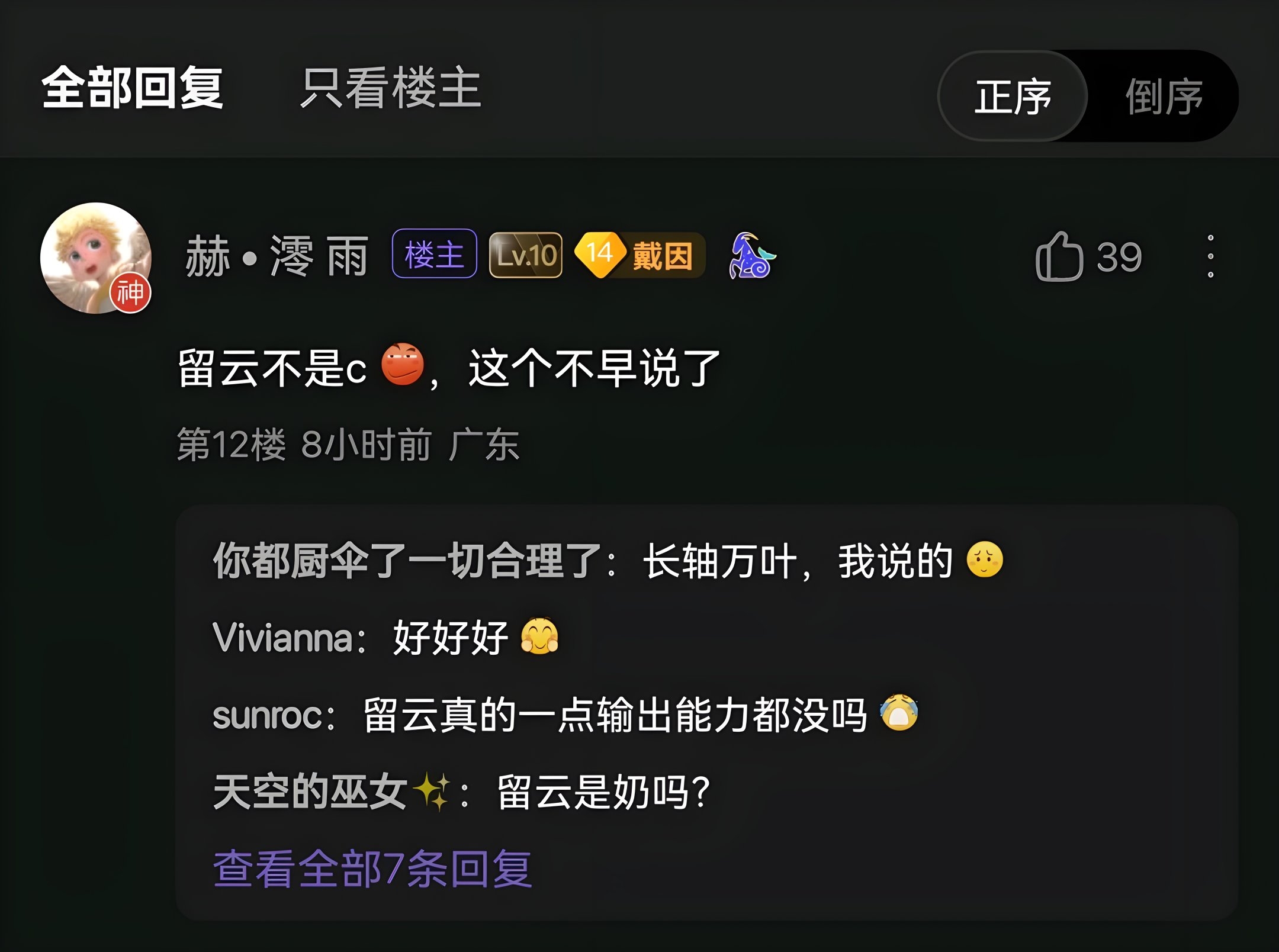1279x952 pixels.
Task: Select the 全部回复 tab
Action: click(x=133, y=89)
